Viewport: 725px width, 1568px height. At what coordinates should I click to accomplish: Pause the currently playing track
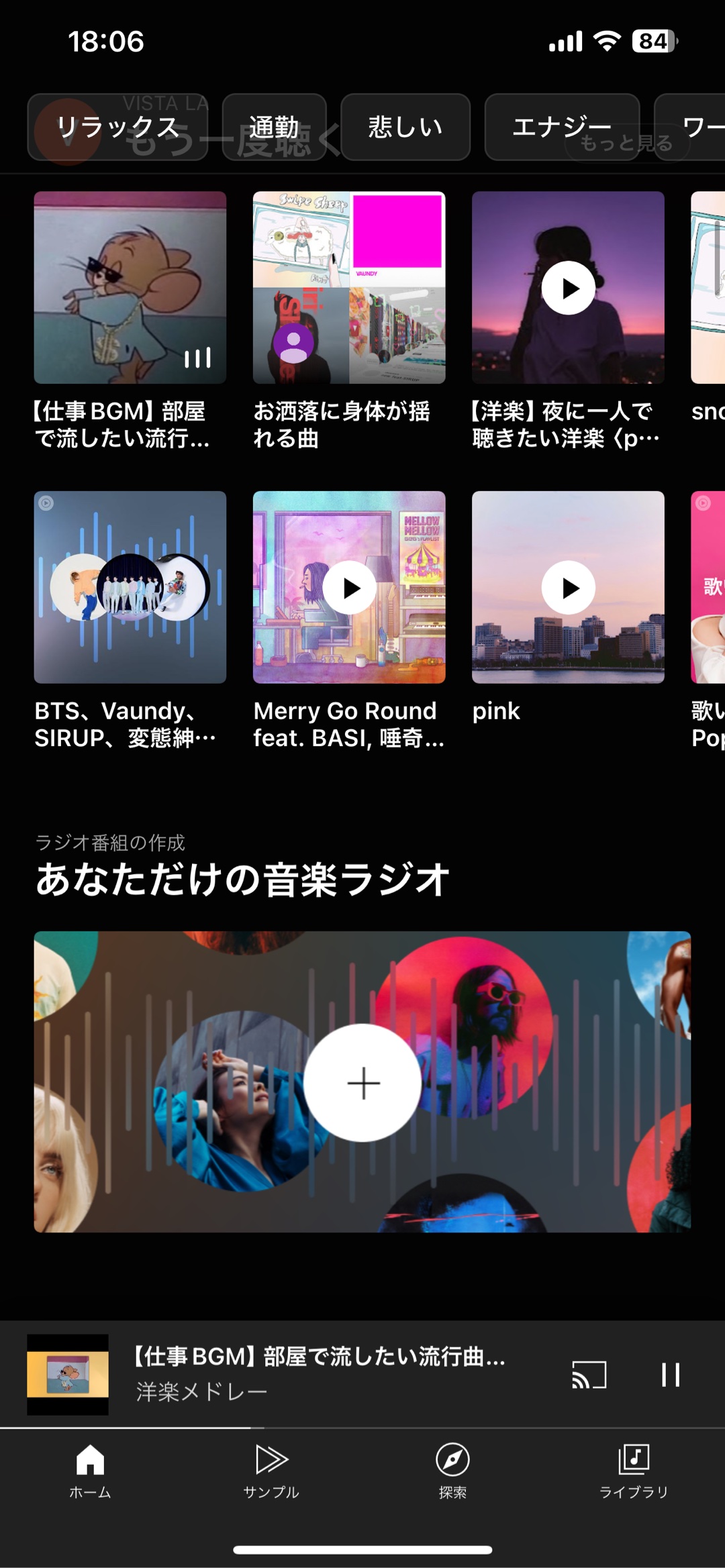[x=670, y=1375]
